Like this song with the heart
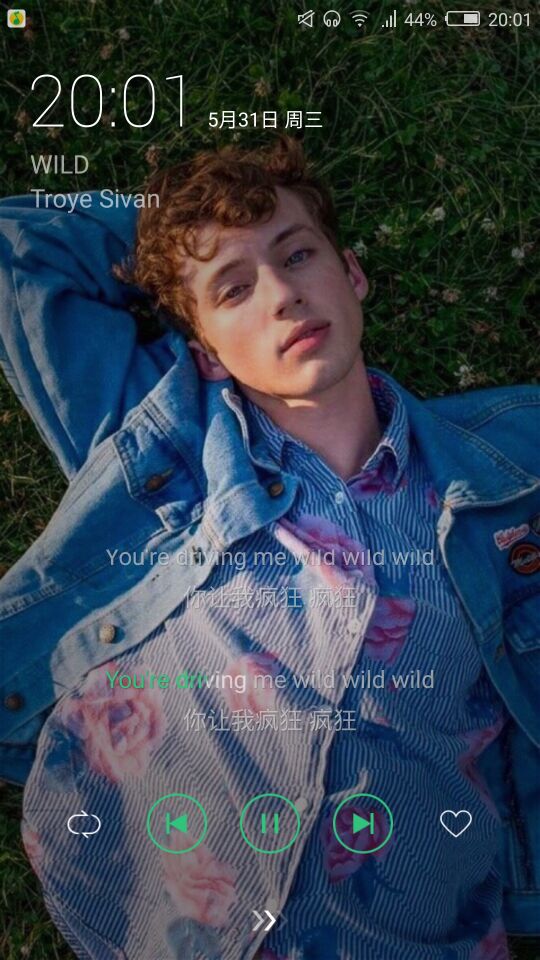The height and width of the screenshot is (960, 540). tap(456, 823)
